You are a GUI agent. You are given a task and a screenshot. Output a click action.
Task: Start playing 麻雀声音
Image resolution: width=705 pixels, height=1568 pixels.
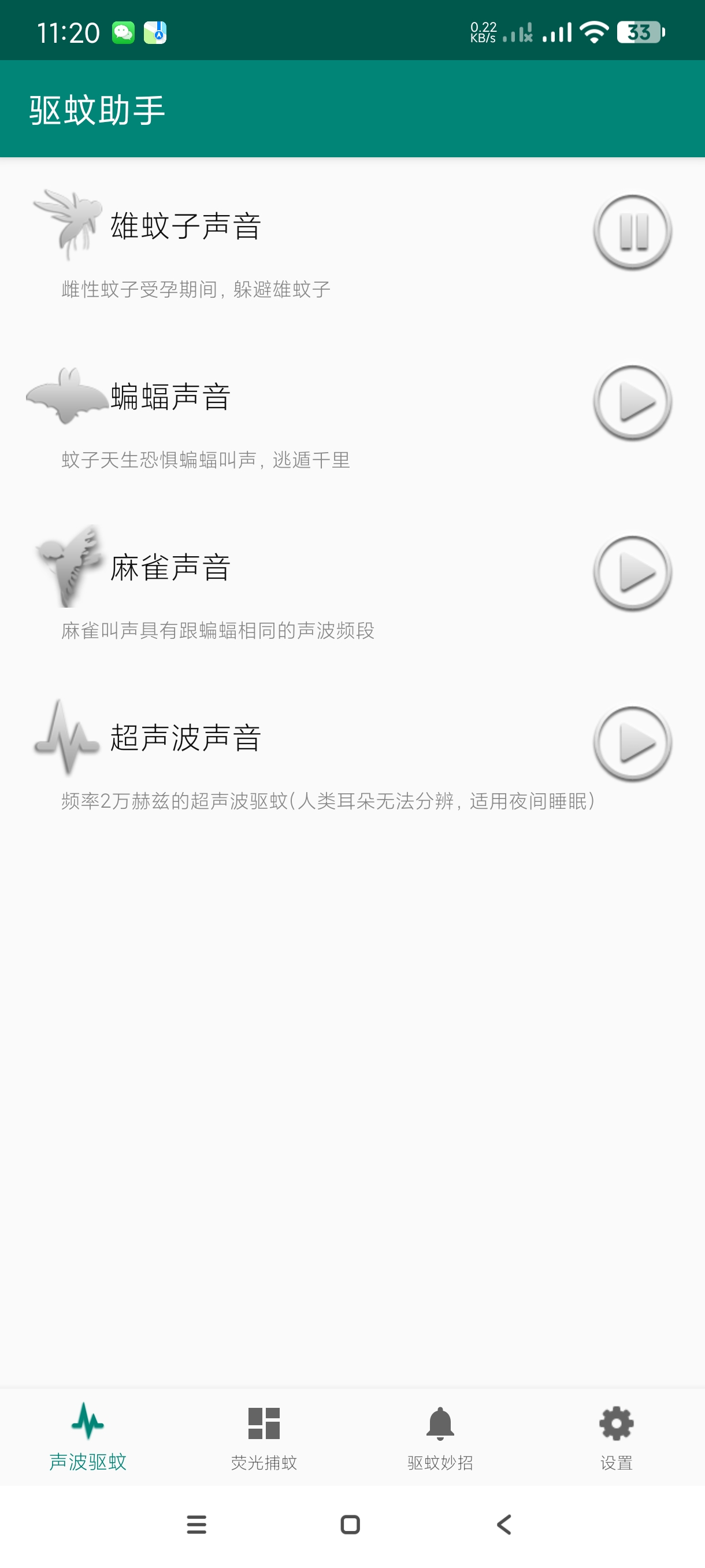[x=632, y=573]
